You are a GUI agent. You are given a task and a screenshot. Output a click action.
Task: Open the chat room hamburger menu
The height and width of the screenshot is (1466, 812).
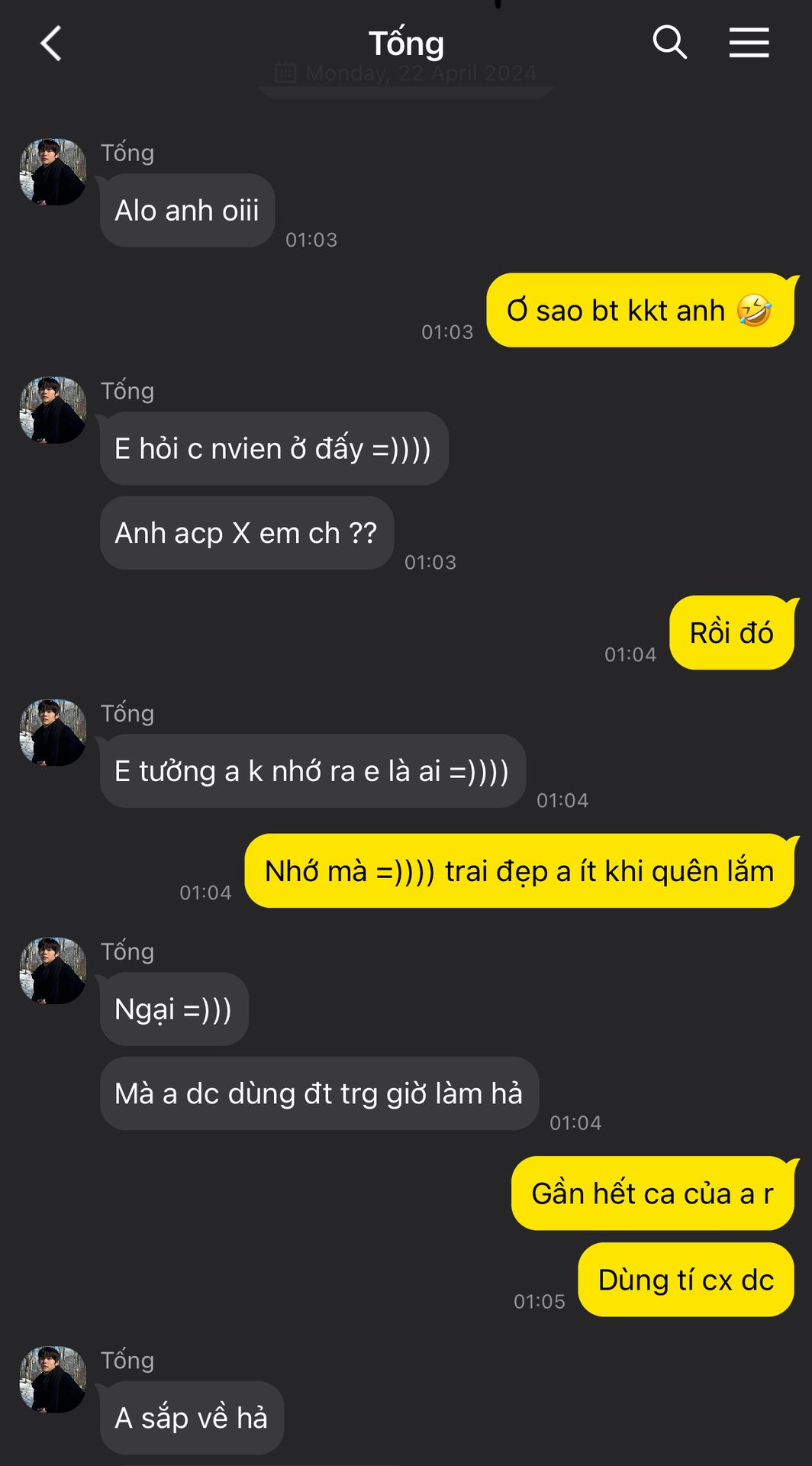[x=749, y=43]
